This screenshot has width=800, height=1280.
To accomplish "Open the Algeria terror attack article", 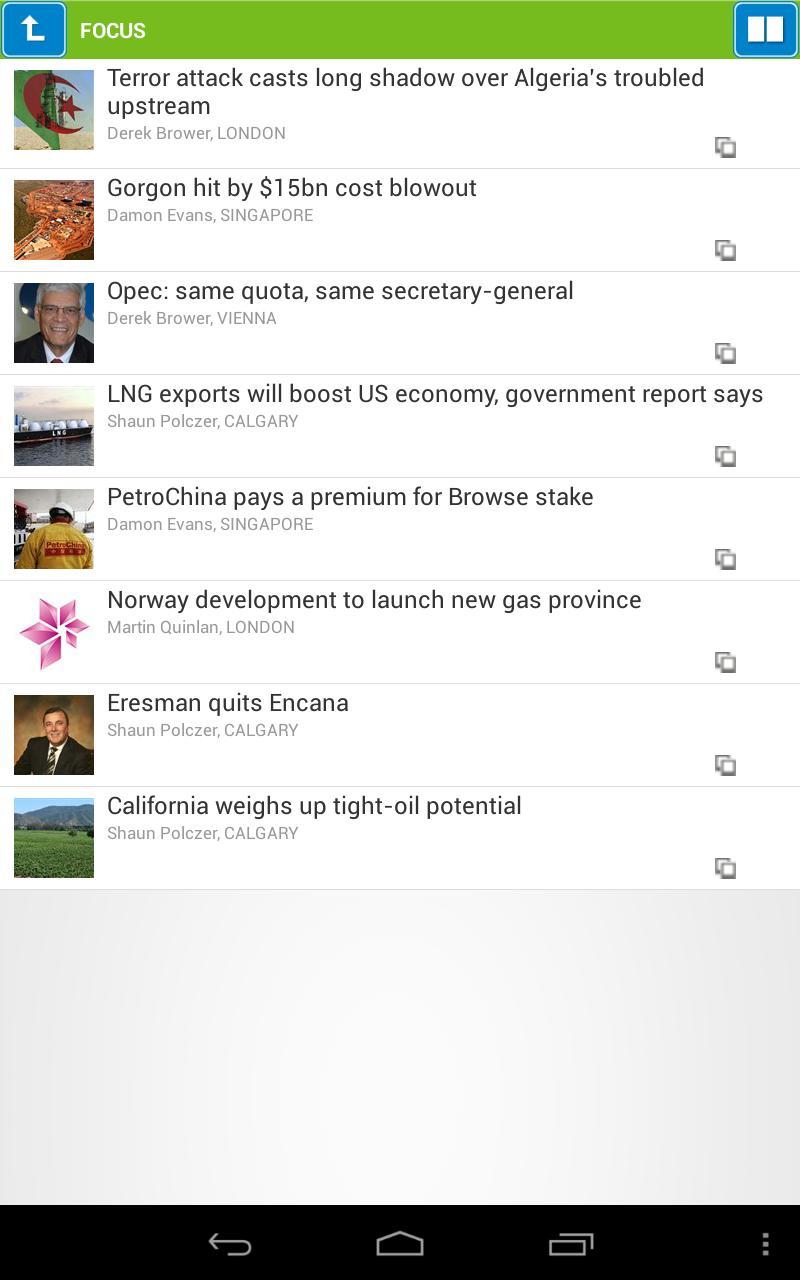I will pyautogui.click(x=405, y=92).
